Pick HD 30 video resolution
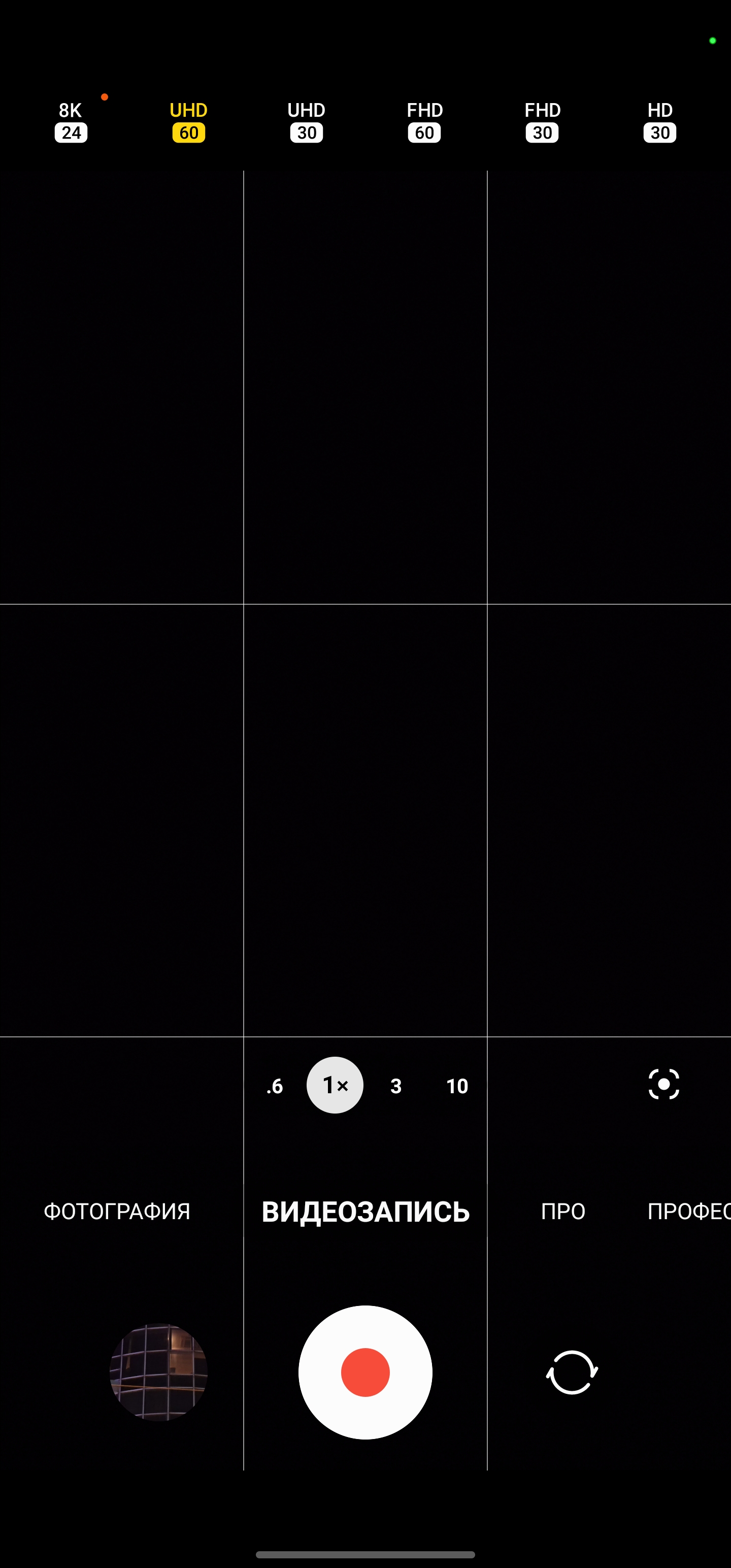This screenshot has height=1568, width=731. pos(660,122)
